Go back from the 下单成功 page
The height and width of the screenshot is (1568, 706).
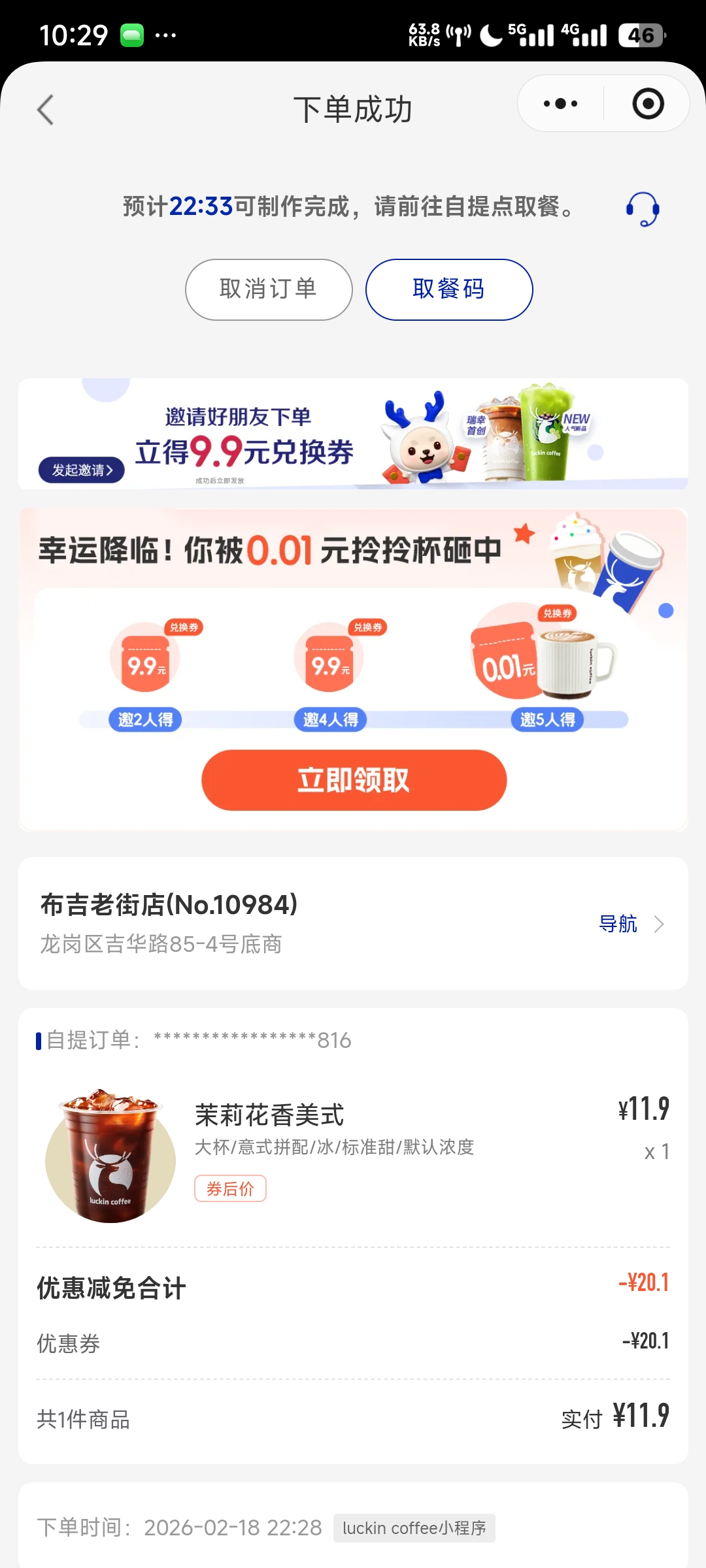pos(46,110)
